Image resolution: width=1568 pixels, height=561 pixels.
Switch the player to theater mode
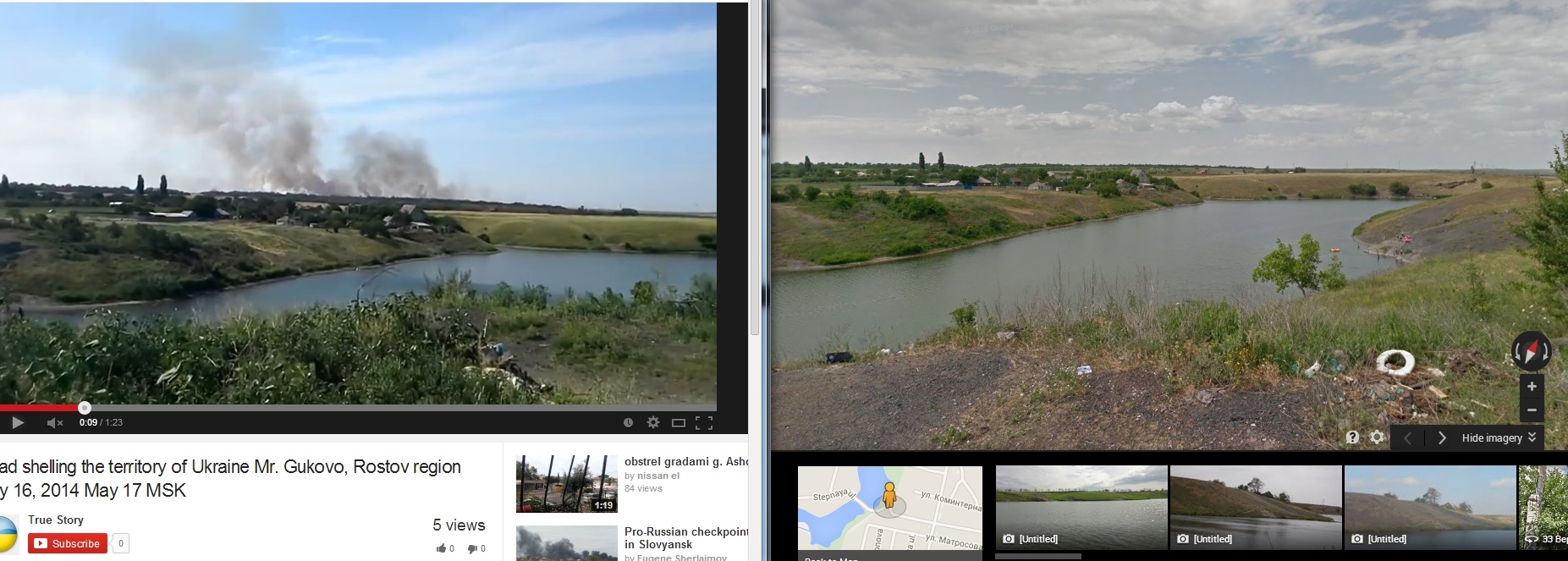click(x=678, y=422)
